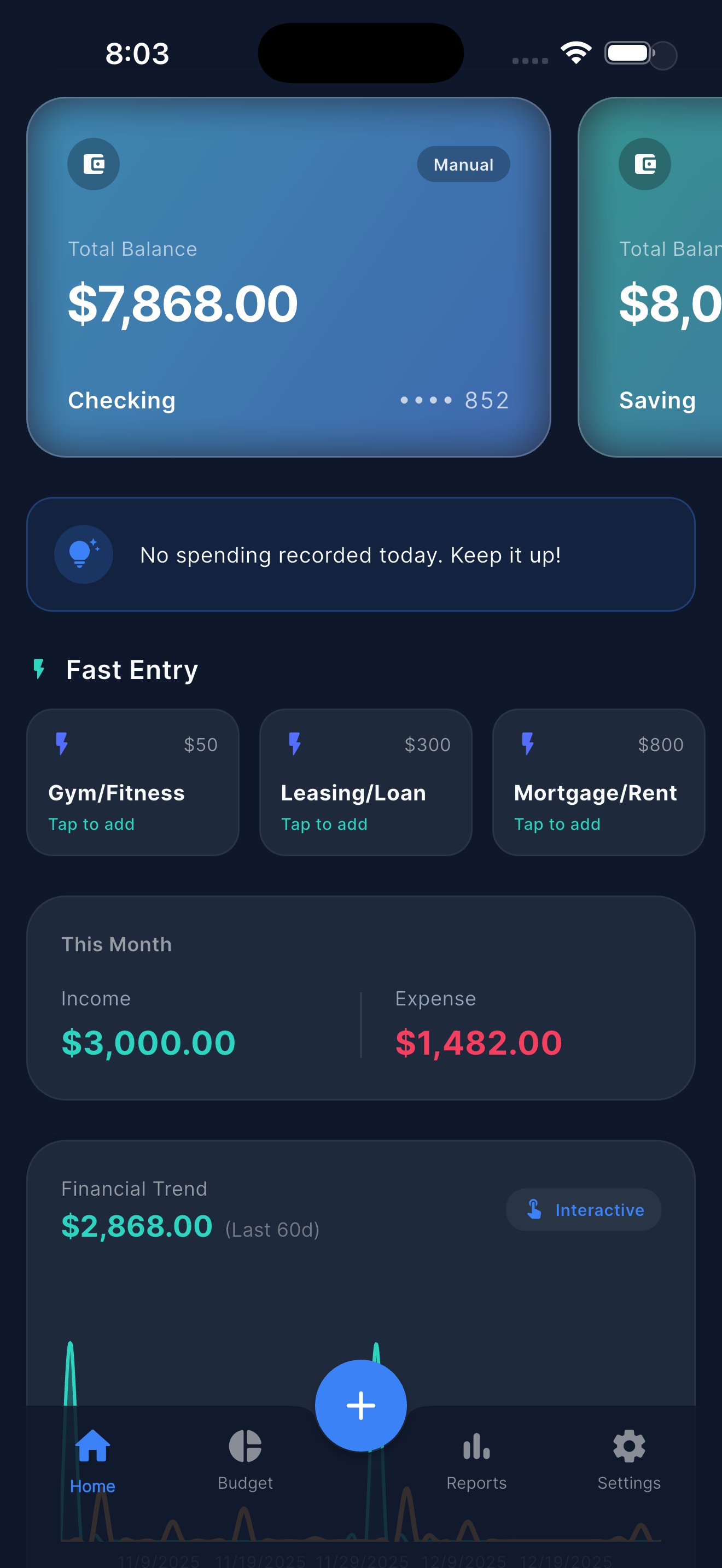The height and width of the screenshot is (1568, 722).
Task: Open the This Month income and expense card
Action: click(x=361, y=998)
